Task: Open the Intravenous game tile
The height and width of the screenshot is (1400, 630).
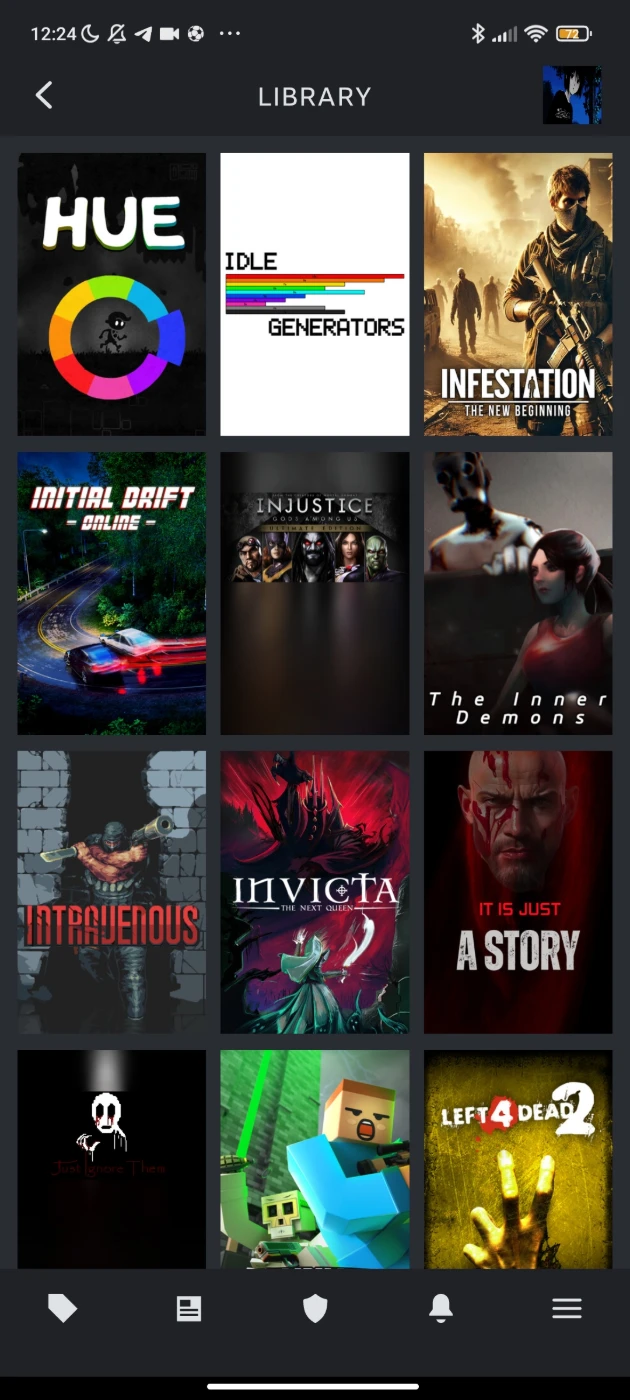Action: [x=112, y=892]
